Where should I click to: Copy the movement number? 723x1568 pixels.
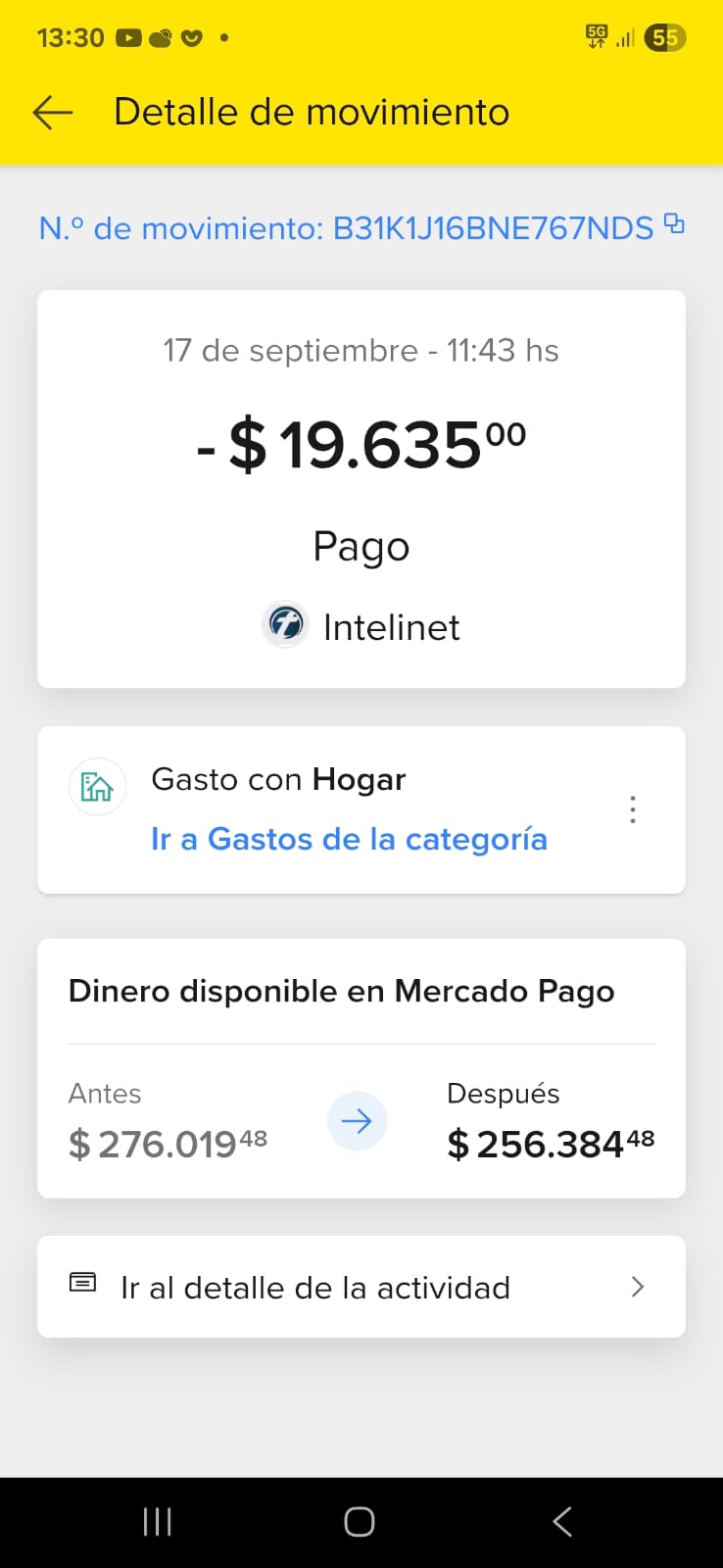tap(674, 224)
